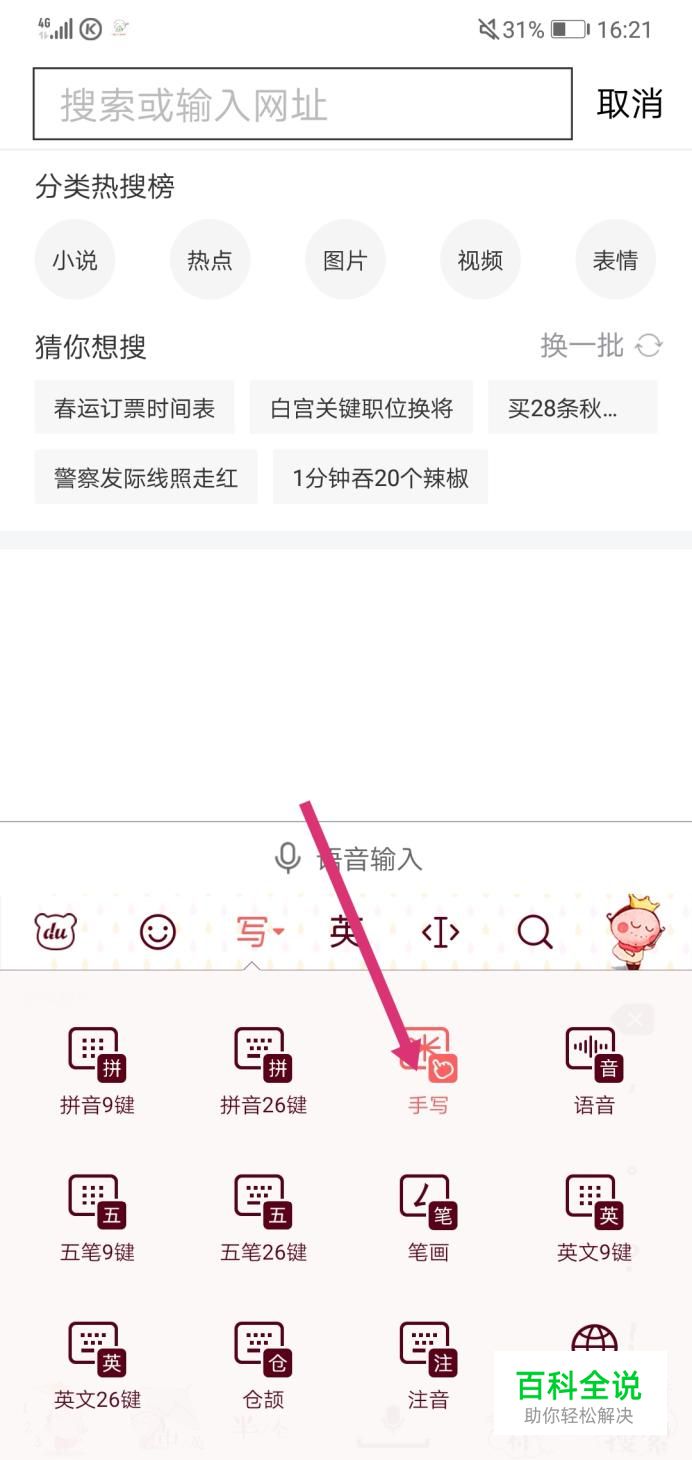Select the 热点 category chip

pyautogui.click(x=210, y=260)
